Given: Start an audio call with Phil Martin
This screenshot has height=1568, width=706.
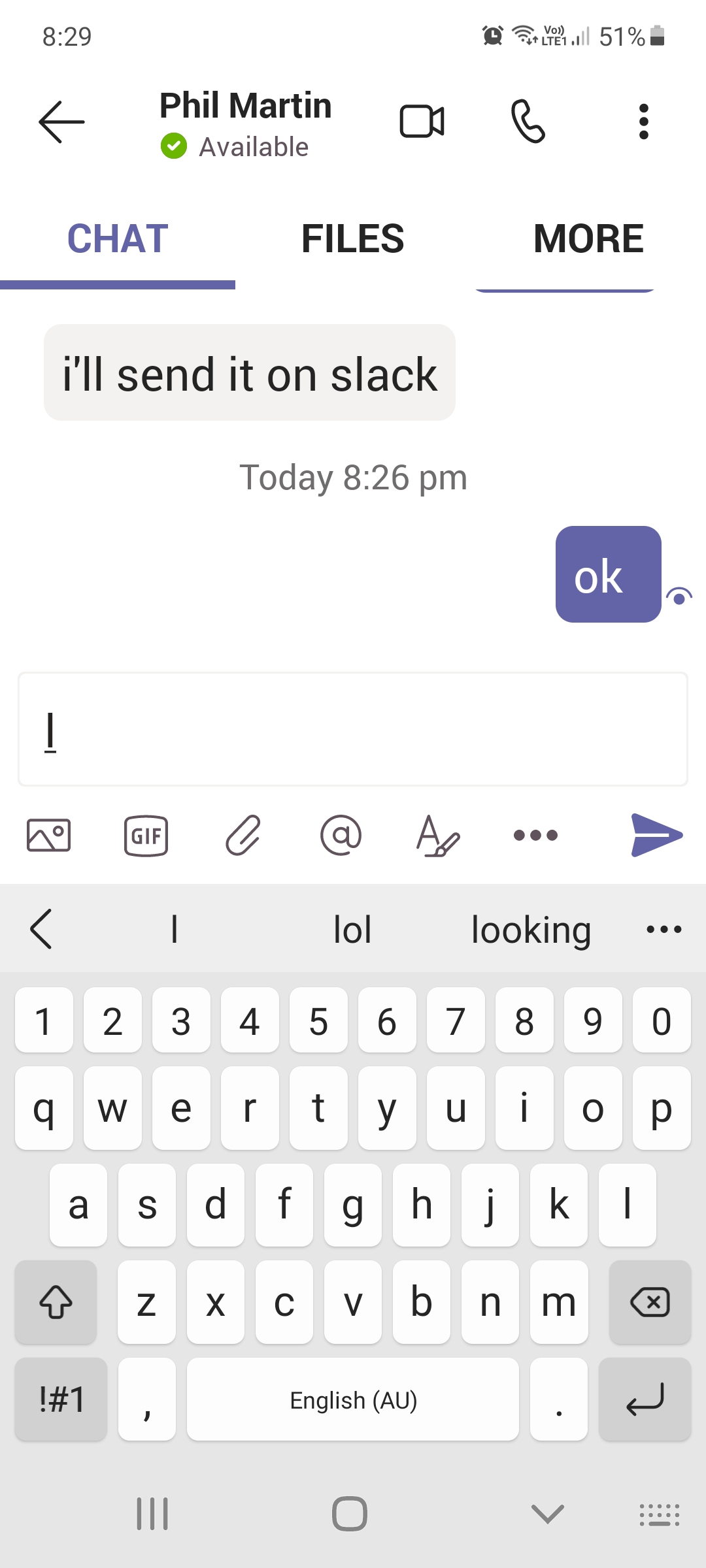Looking at the screenshot, I should point(528,122).
